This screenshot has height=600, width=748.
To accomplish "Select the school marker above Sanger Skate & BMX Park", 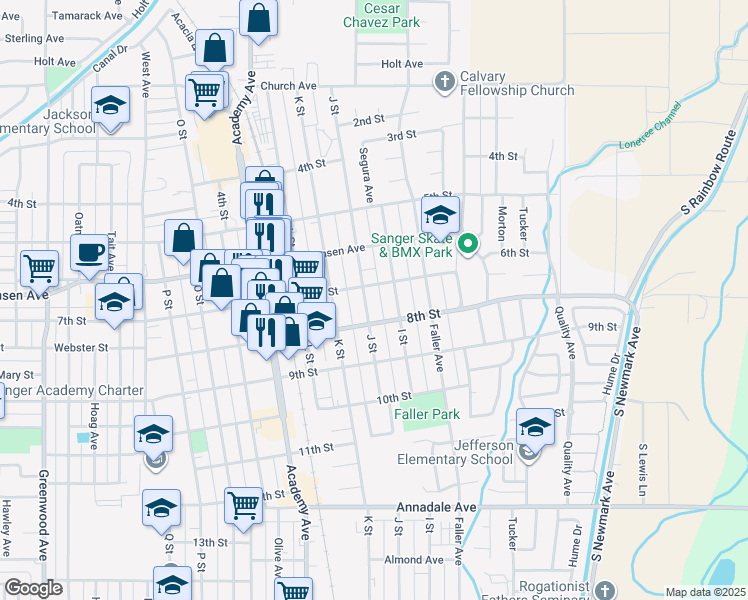I will point(440,214).
